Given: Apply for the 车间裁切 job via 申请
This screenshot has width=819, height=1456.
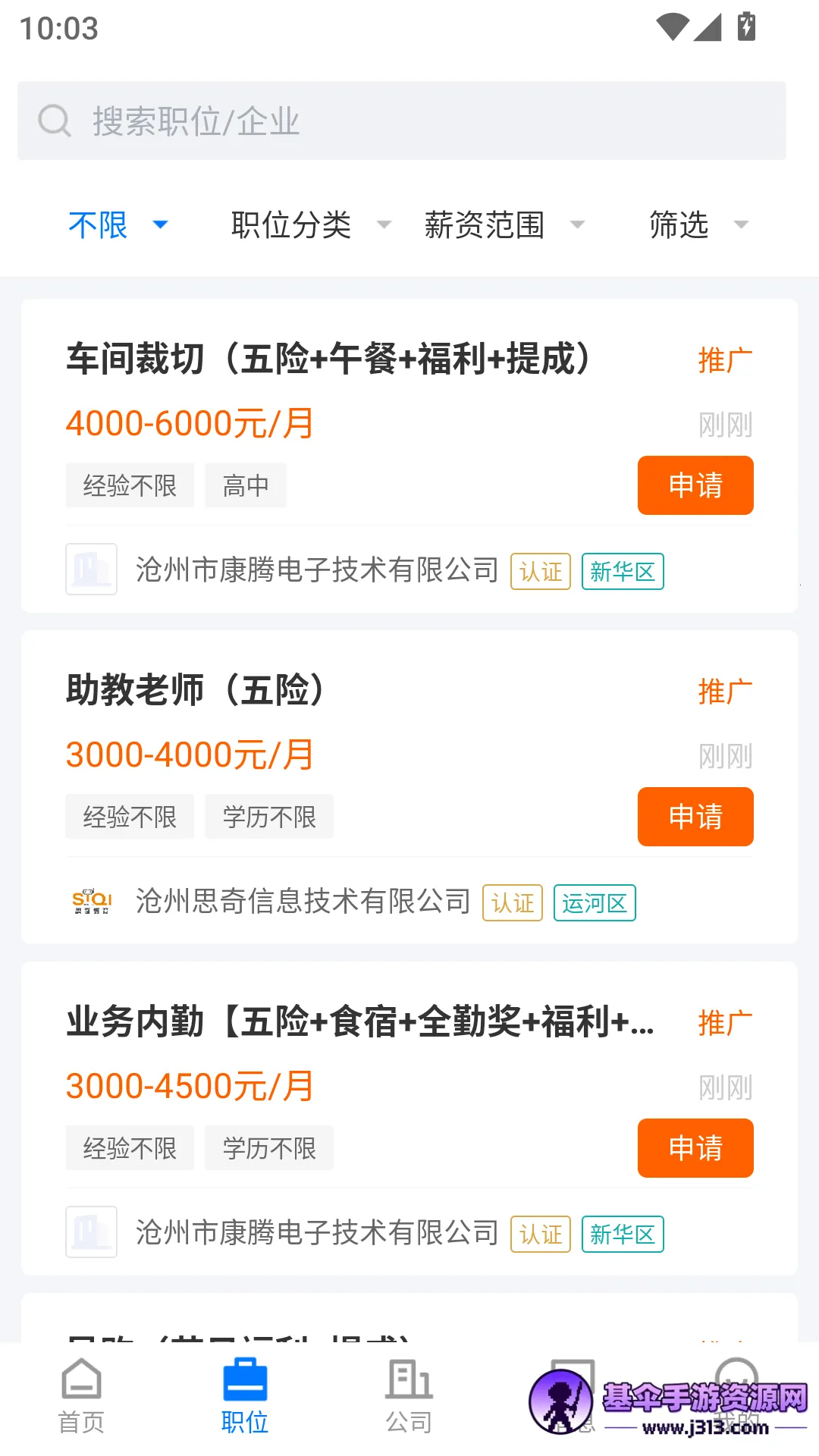Looking at the screenshot, I should click(x=695, y=485).
